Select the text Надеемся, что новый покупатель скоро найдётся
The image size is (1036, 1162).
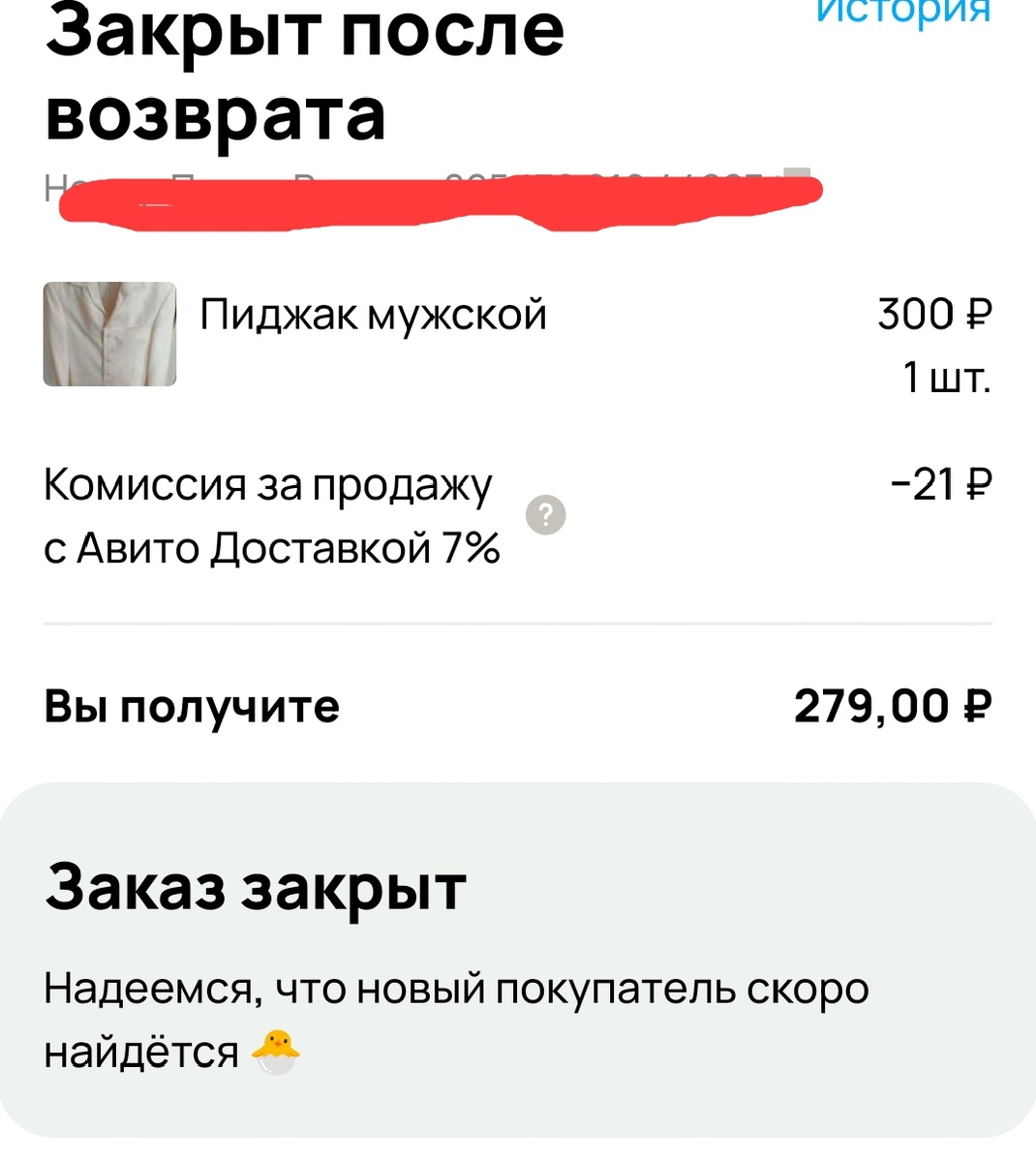pyautogui.click(x=455, y=1012)
